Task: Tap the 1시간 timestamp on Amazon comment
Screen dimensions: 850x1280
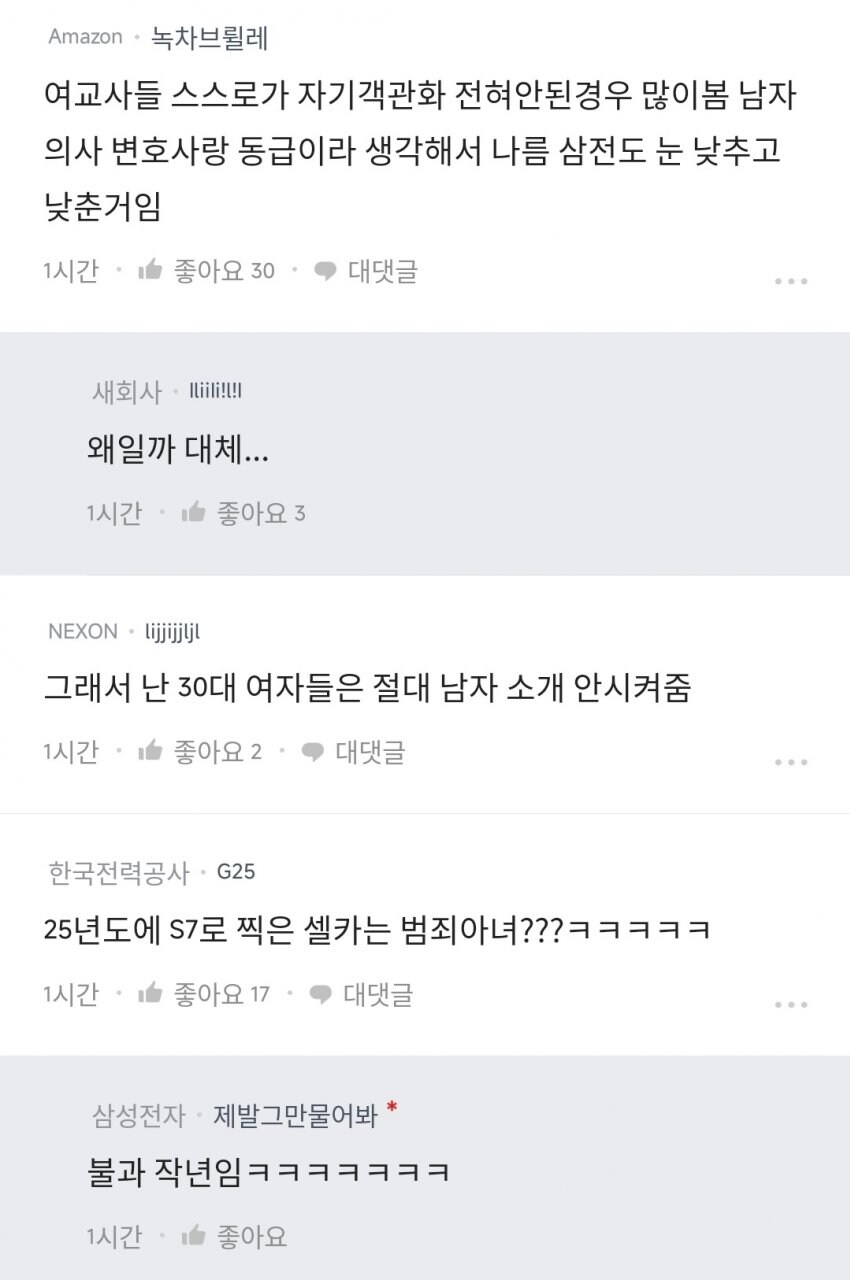Action: [x=70, y=273]
